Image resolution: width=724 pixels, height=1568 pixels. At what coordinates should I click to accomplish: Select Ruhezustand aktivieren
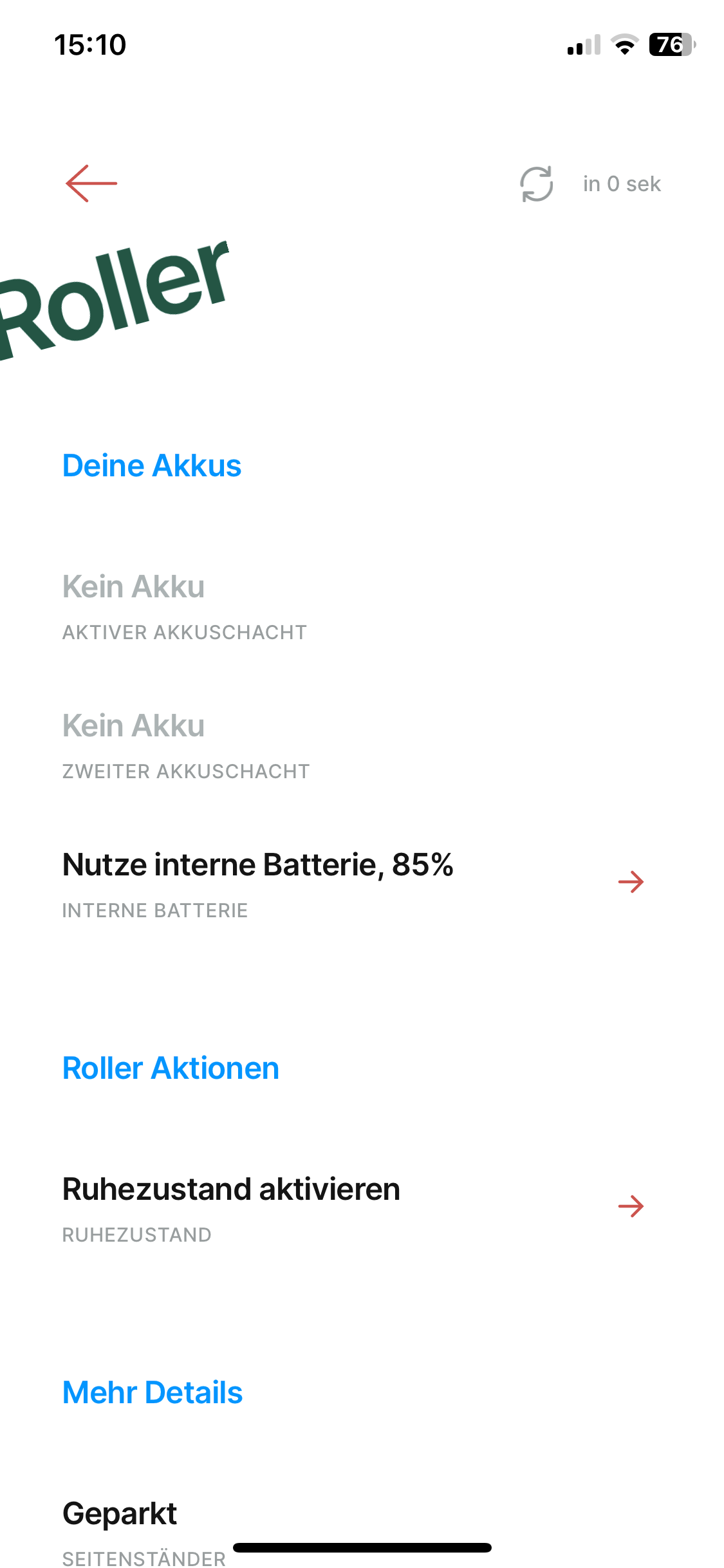click(353, 1206)
